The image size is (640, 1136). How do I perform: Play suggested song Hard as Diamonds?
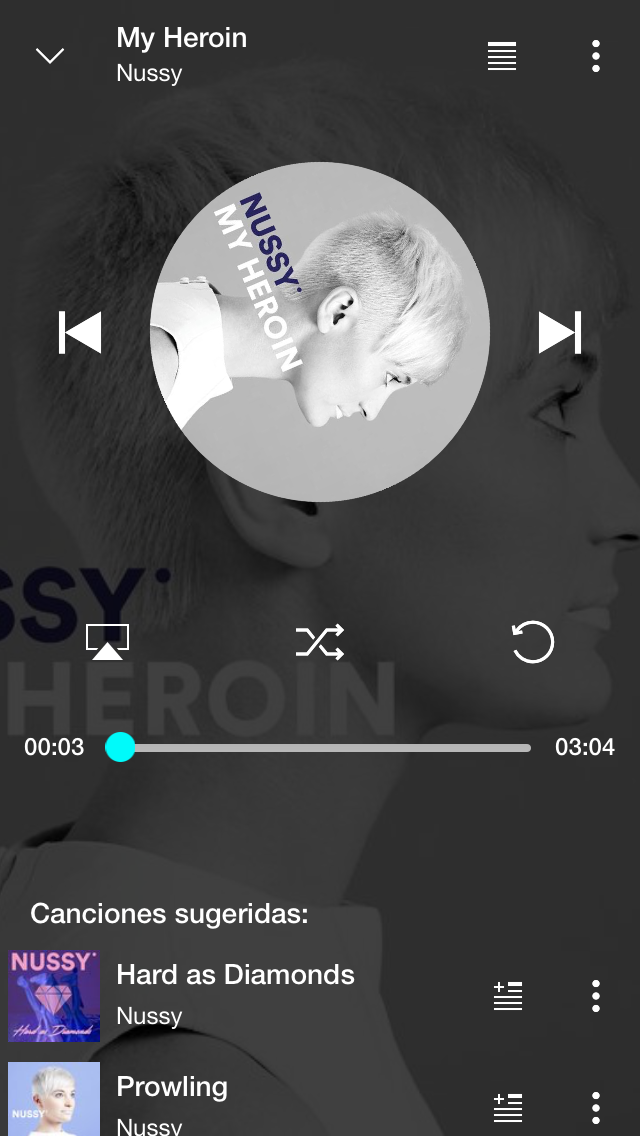[235, 994]
